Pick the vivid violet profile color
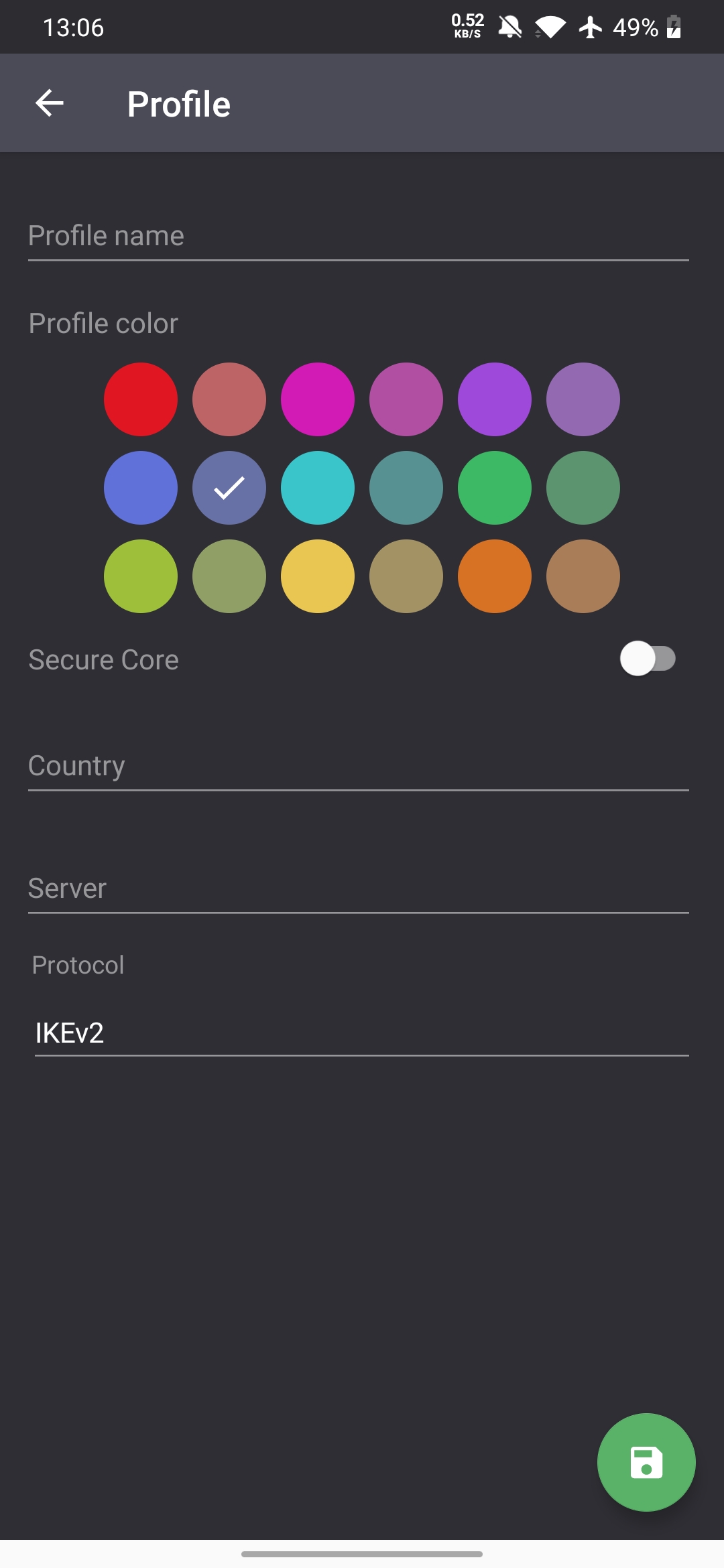This screenshot has width=724, height=1568. click(495, 399)
